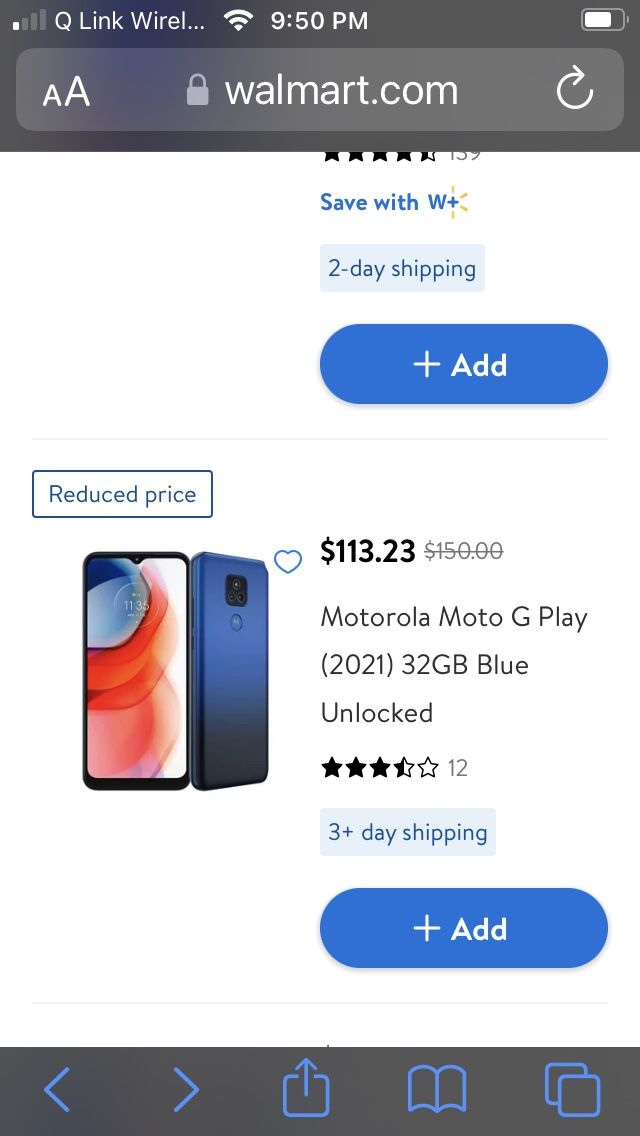Show all open Safari tabs
The image size is (640, 1136).
point(572,1089)
